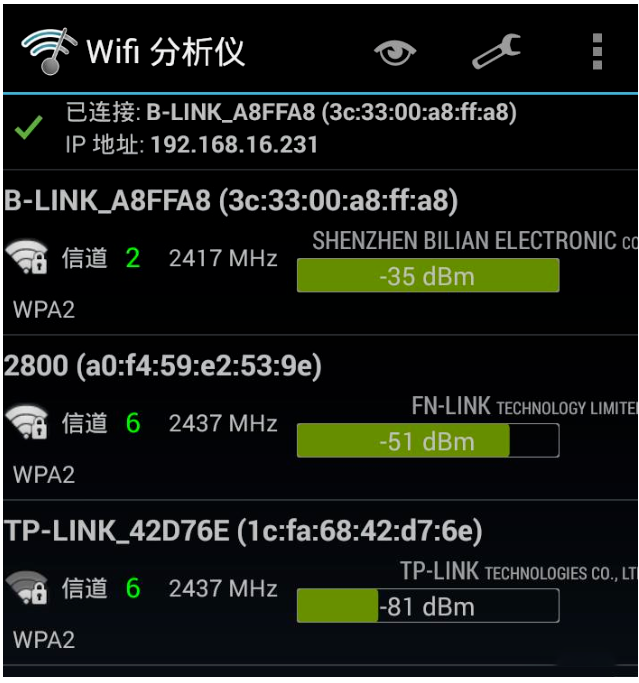This screenshot has height=683, width=639.
Task: Open the wrench settings tool
Action: click(496, 51)
